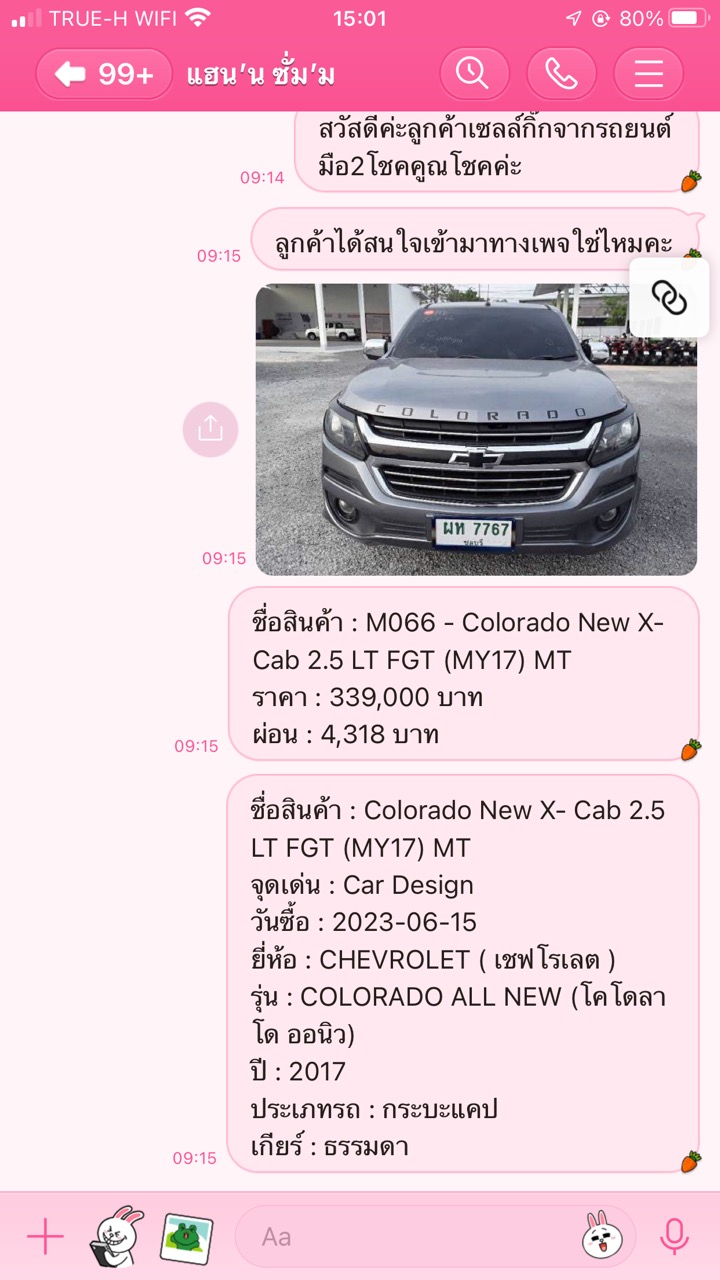Screen dimensions: 720x1280
Task: Search within this chat
Action: click(475, 74)
